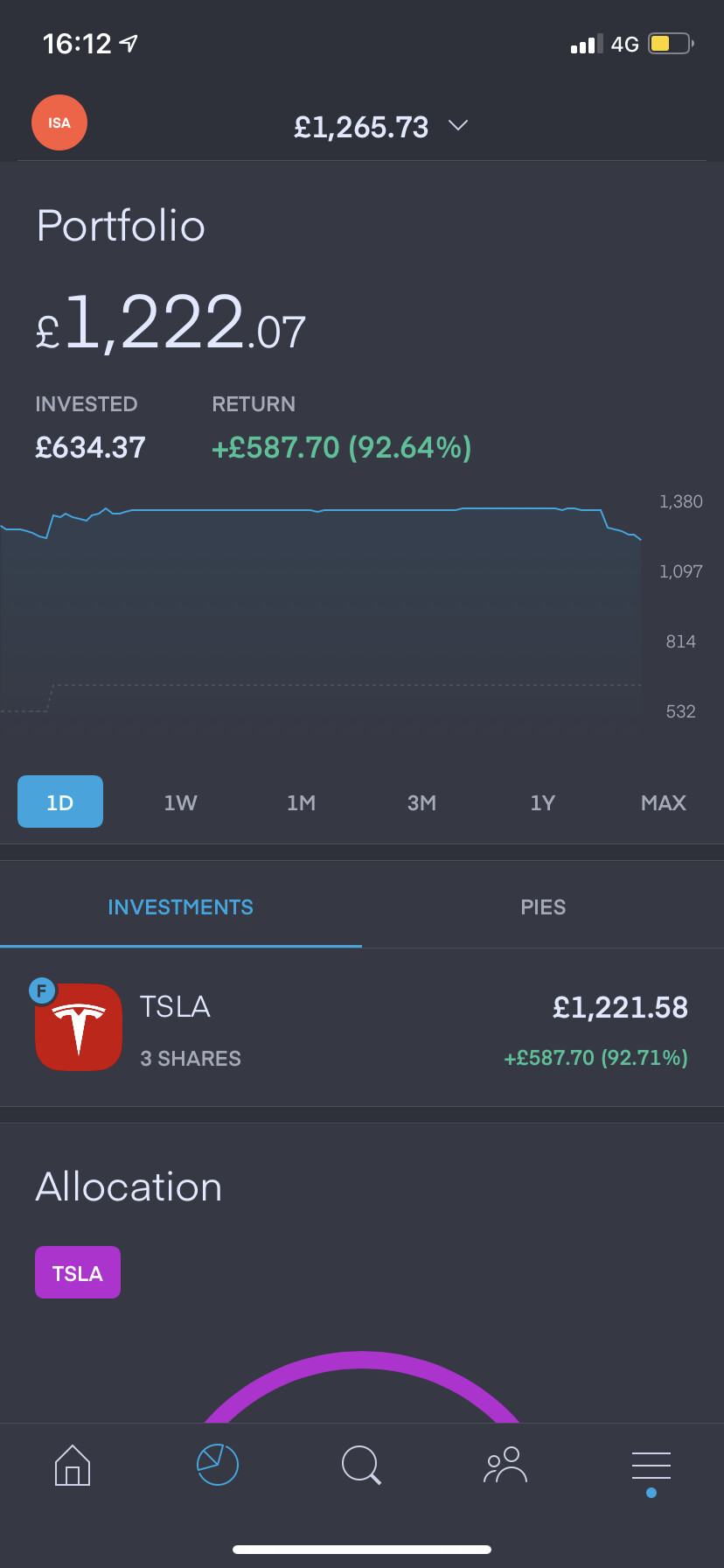This screenshot has height=1568, width=724.
Task: Open the portfolio pie chart tab
Action: (218, 1465)
